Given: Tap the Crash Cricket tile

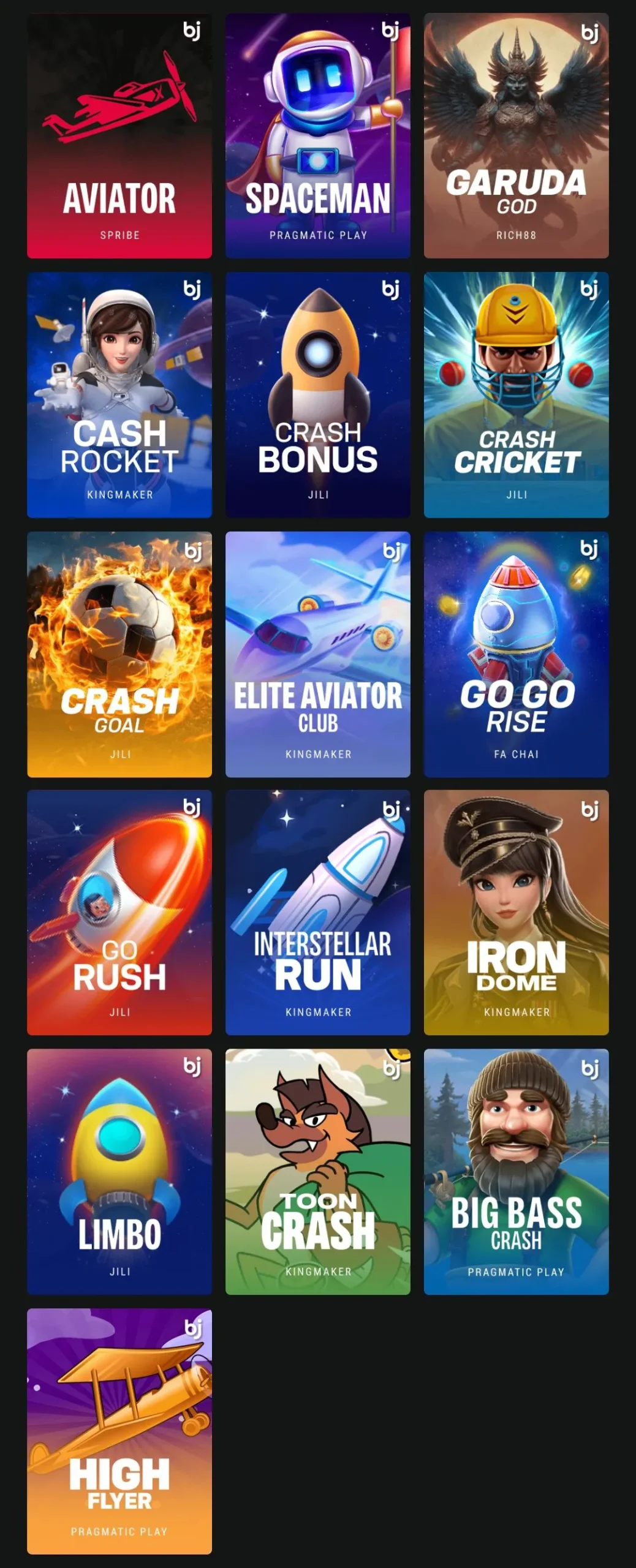Looking at the screenshot, I should point(516,395).
